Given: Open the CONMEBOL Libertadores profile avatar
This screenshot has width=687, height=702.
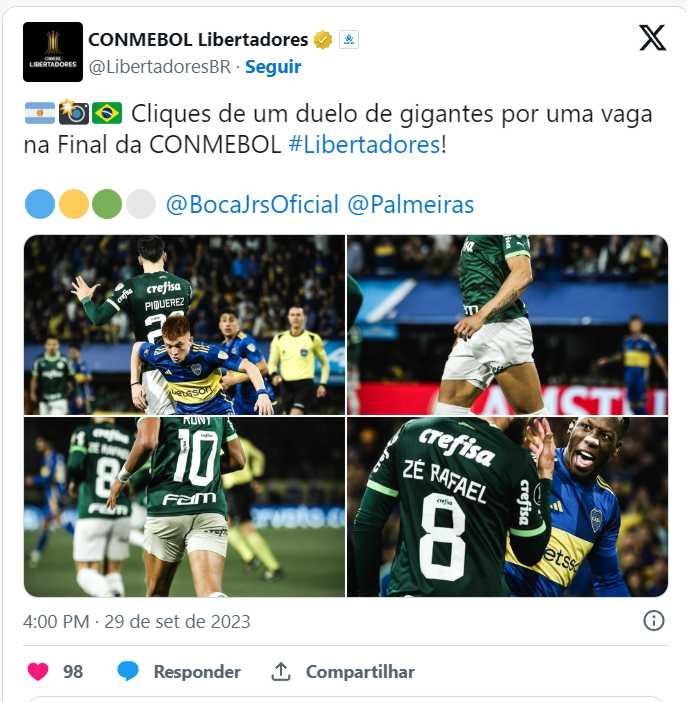Looking at the screenshot, I should pos(53,52).
